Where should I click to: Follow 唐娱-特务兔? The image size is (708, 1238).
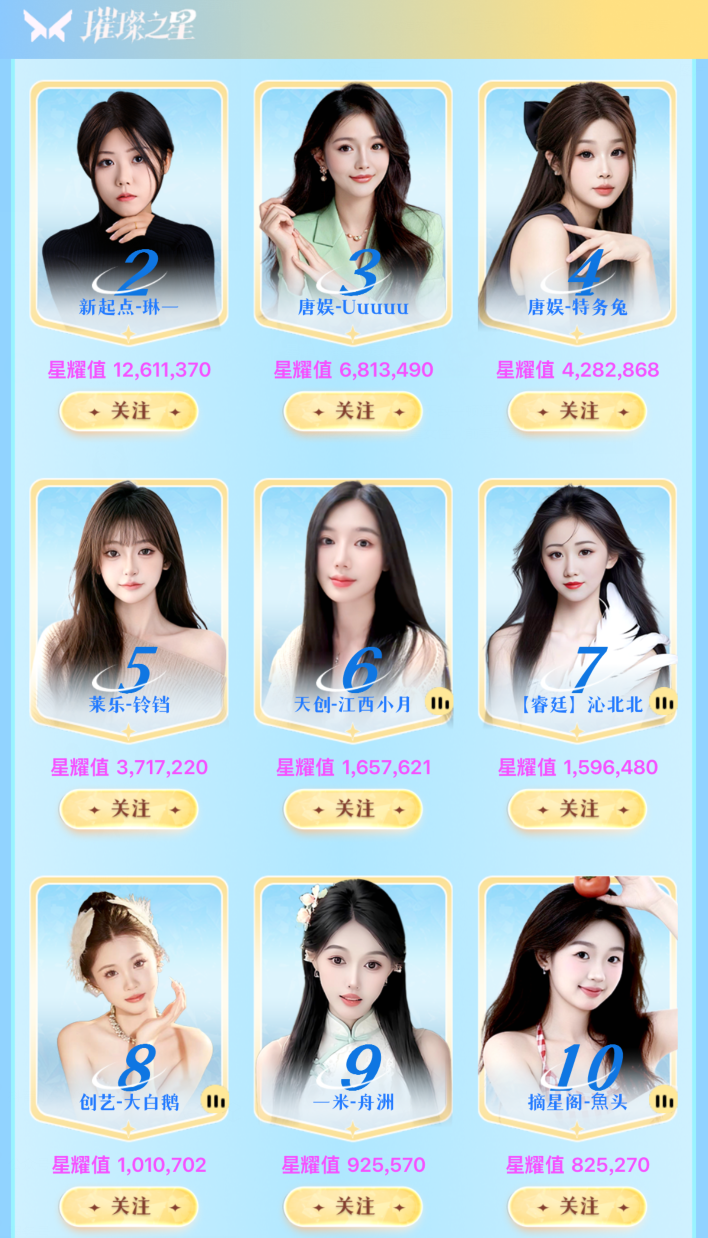pyautogui.click(x=577, y=411)
